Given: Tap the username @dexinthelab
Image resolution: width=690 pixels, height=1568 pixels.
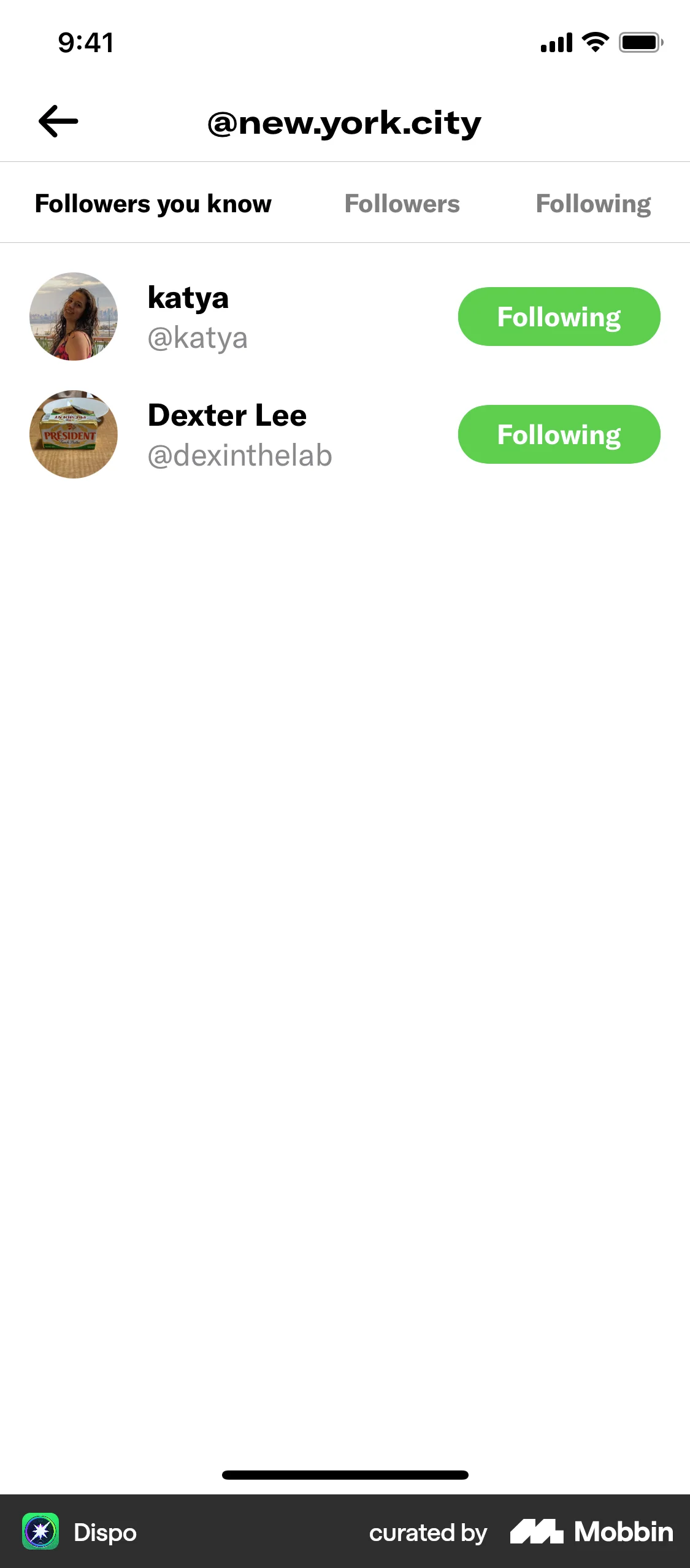Looking at the screenshot, I should click(x=239, y=456).
